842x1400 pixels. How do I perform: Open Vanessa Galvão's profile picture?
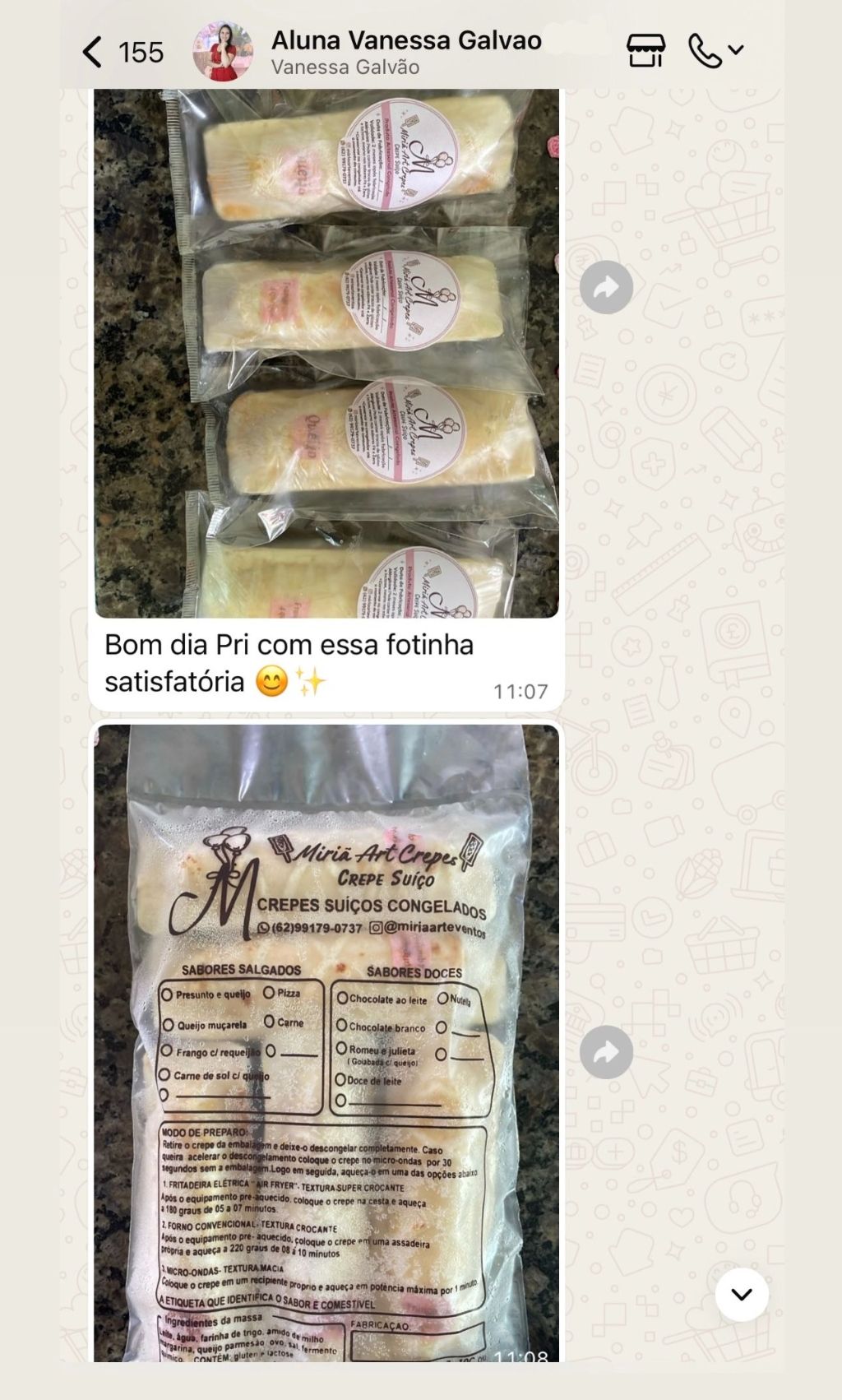223,51
